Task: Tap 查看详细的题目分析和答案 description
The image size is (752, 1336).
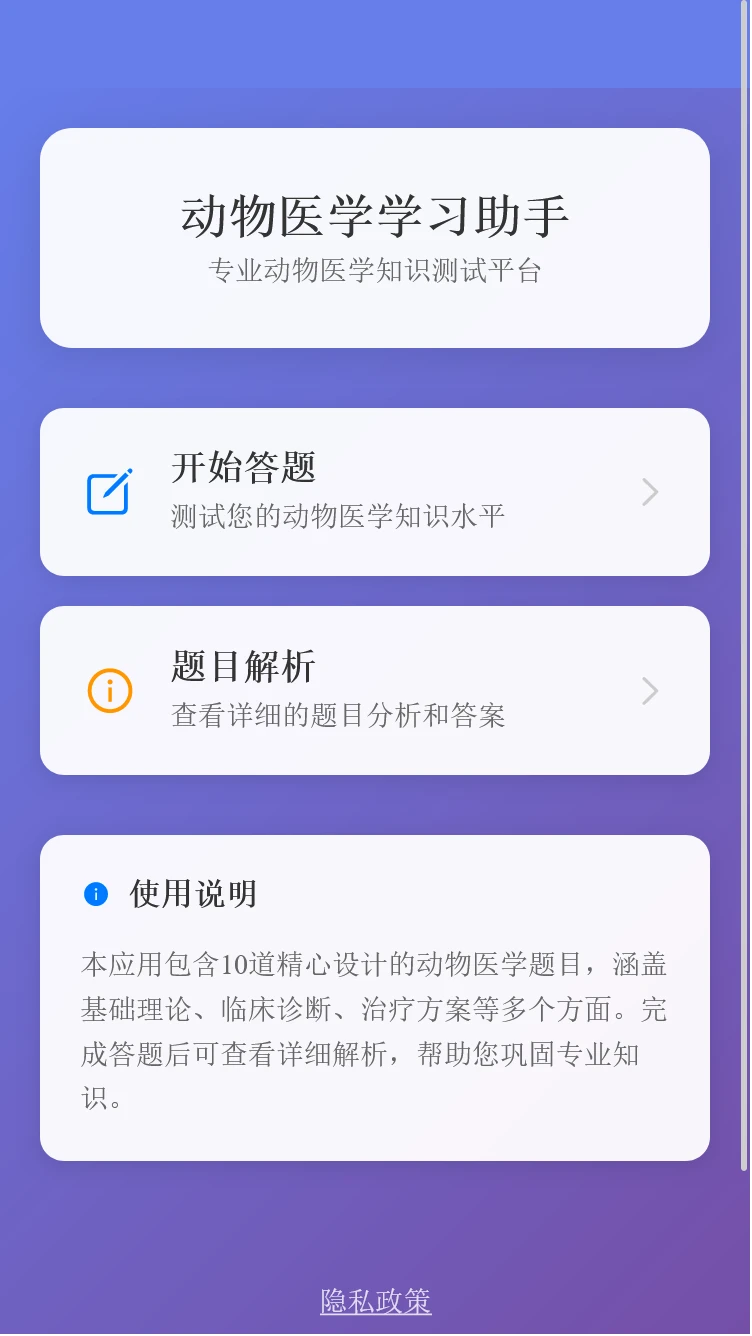Action: (x=338, y=714)
